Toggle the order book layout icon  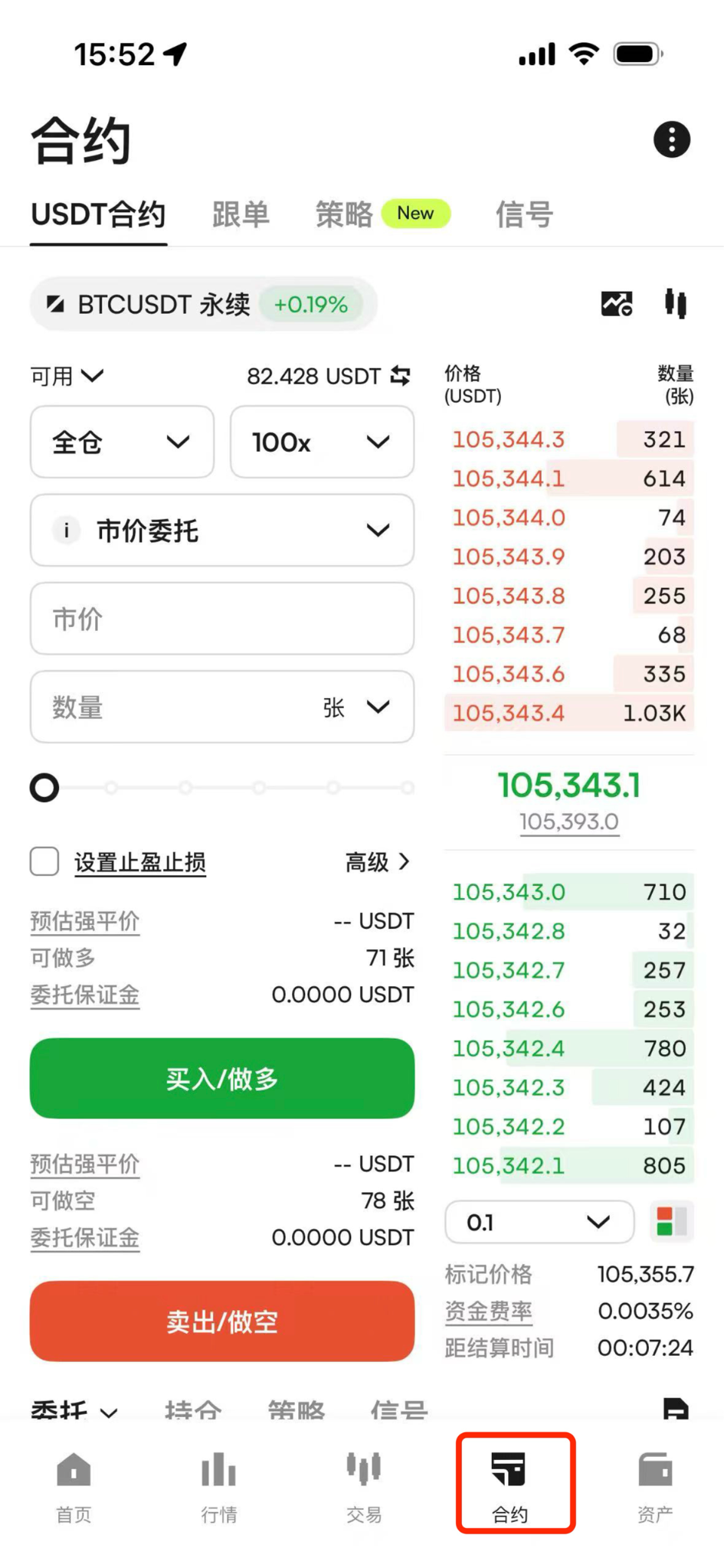click(672, 1221)
